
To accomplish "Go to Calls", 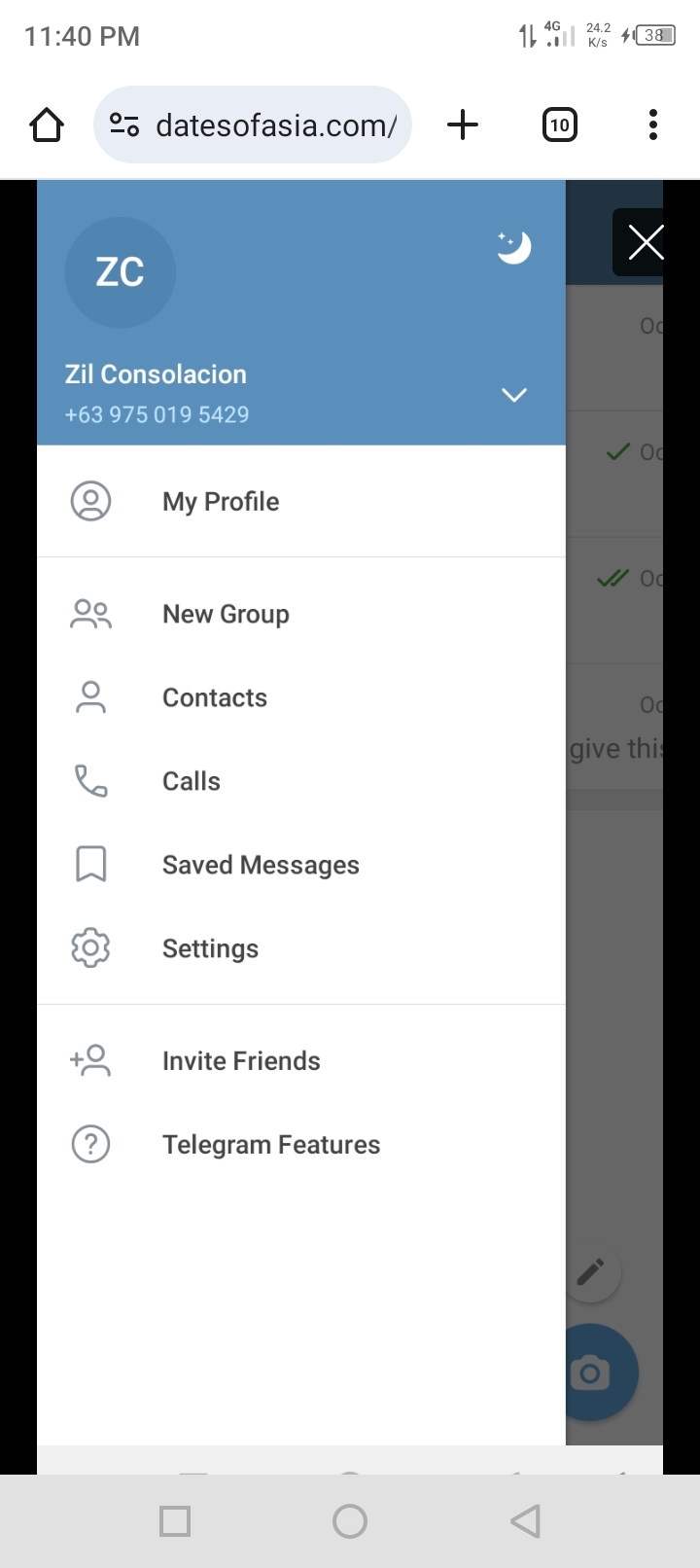I will pyautogui.click(x=191, y=782).
